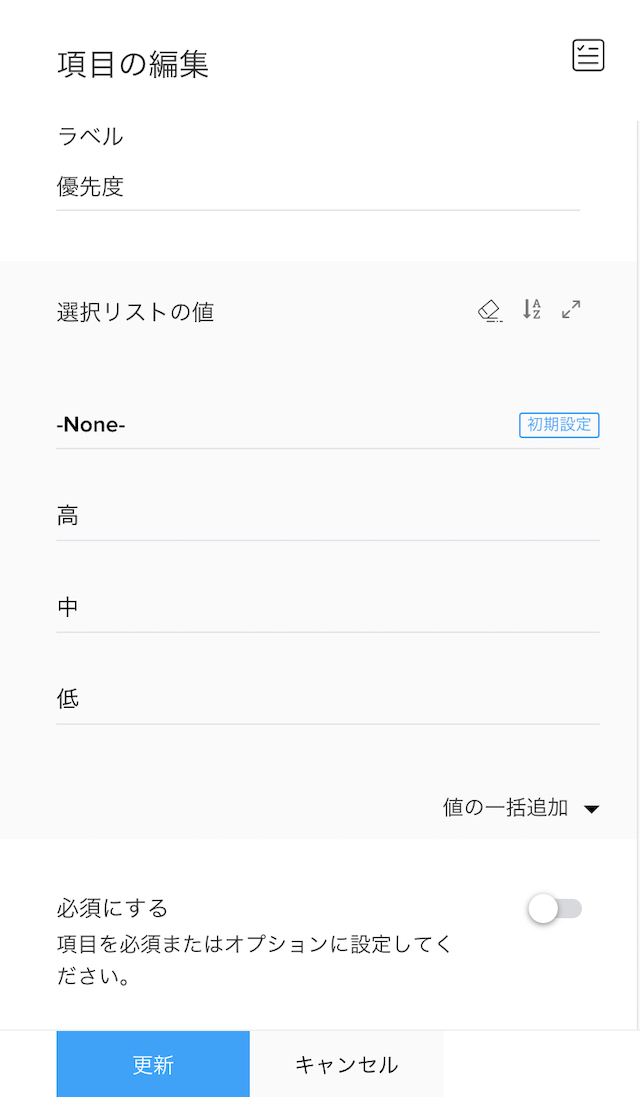Tap the eraser icon to clear values
The image size is (640, 1097).
(490, 310)
